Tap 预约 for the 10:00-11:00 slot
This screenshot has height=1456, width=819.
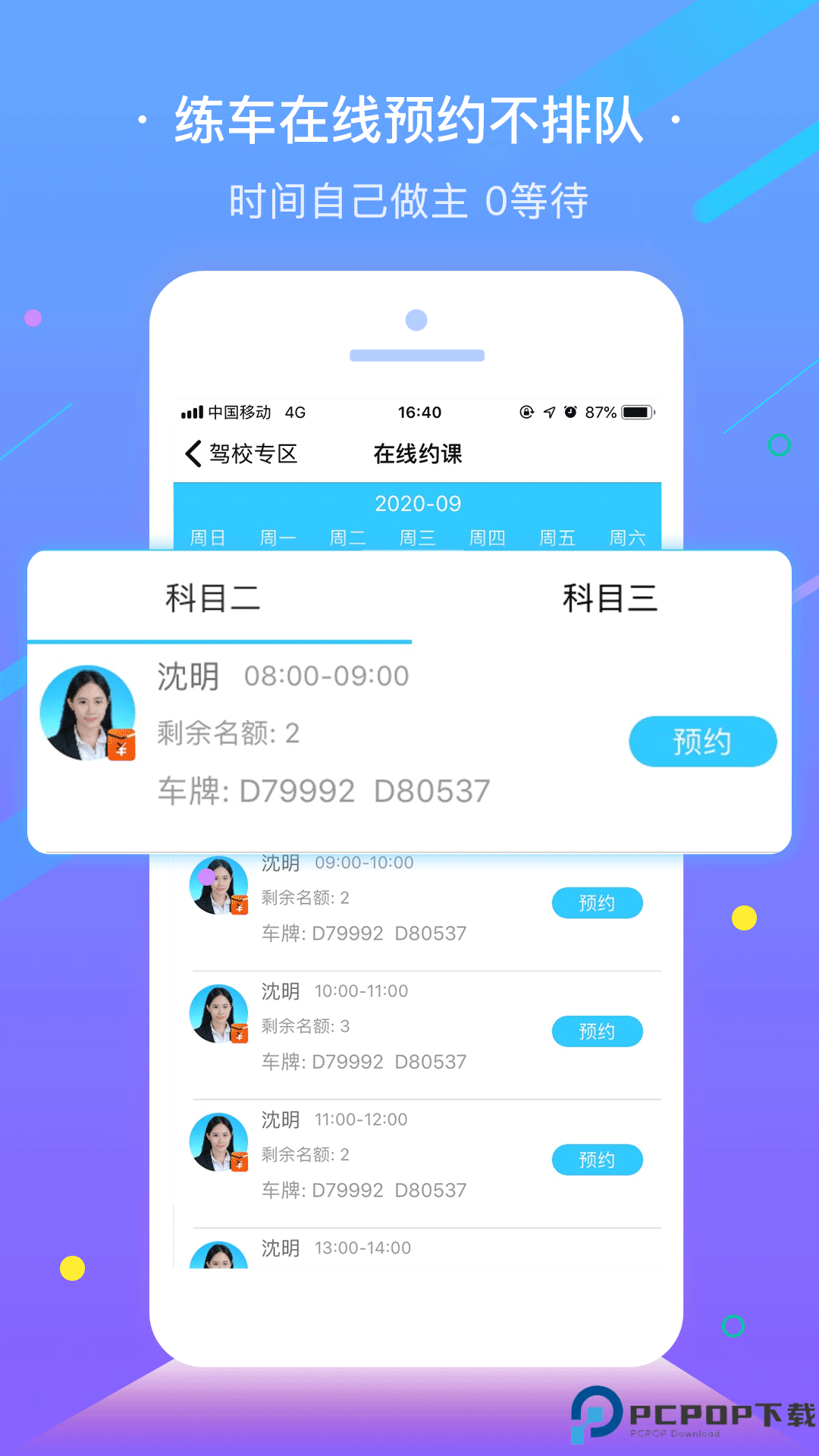(598, 1031)
